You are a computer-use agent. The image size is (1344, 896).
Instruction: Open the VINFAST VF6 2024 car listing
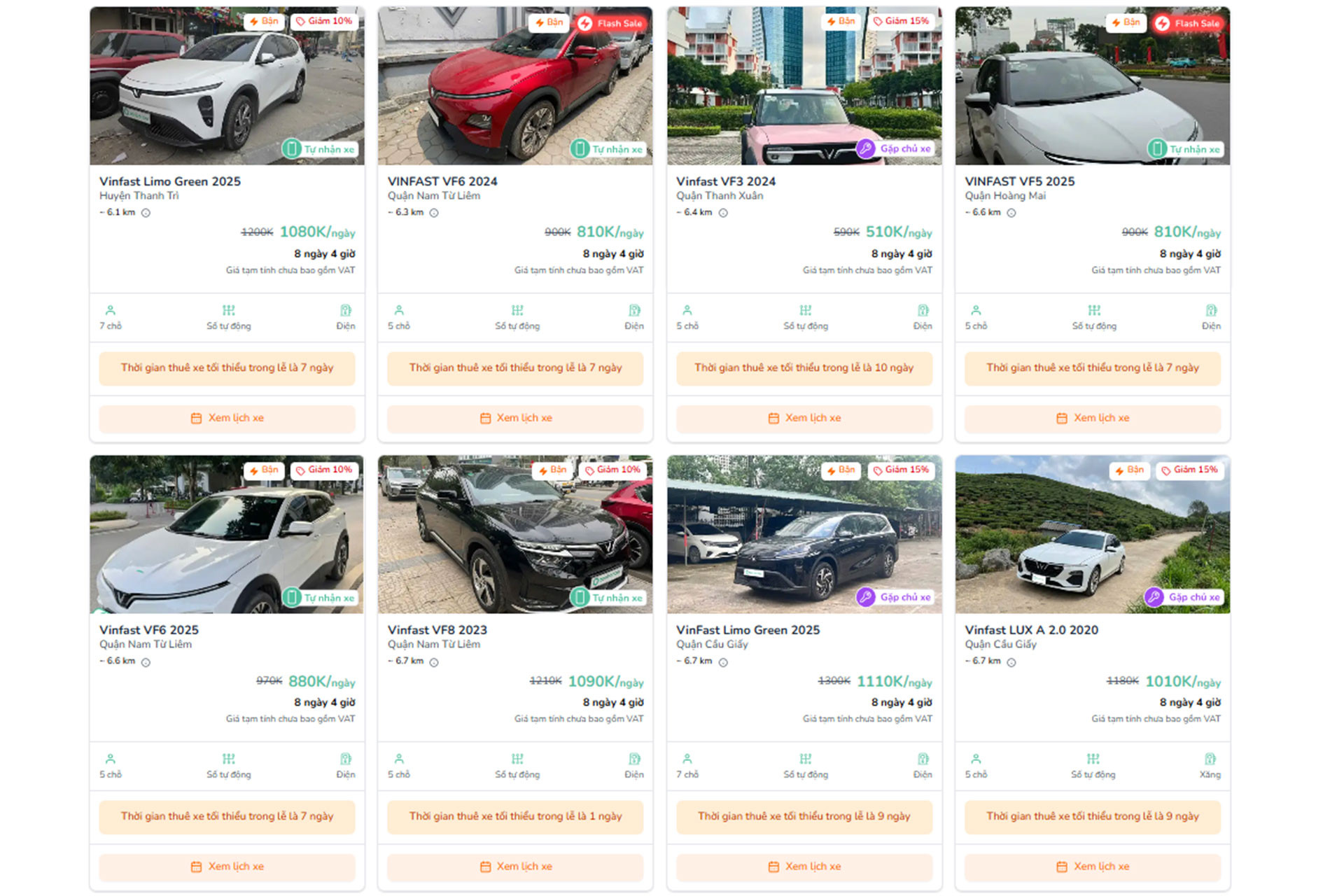442,181
